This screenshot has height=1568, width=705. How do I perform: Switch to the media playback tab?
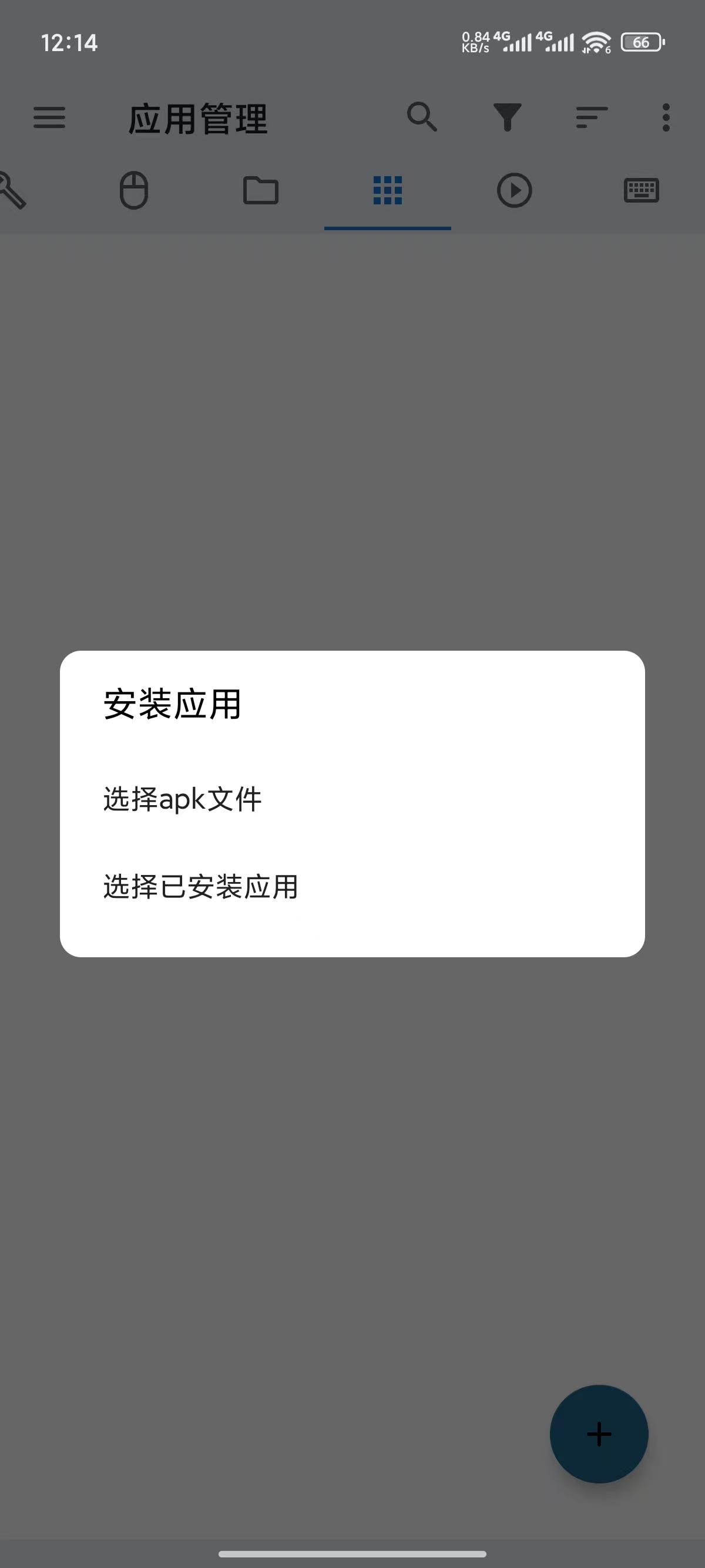point(515,190)
